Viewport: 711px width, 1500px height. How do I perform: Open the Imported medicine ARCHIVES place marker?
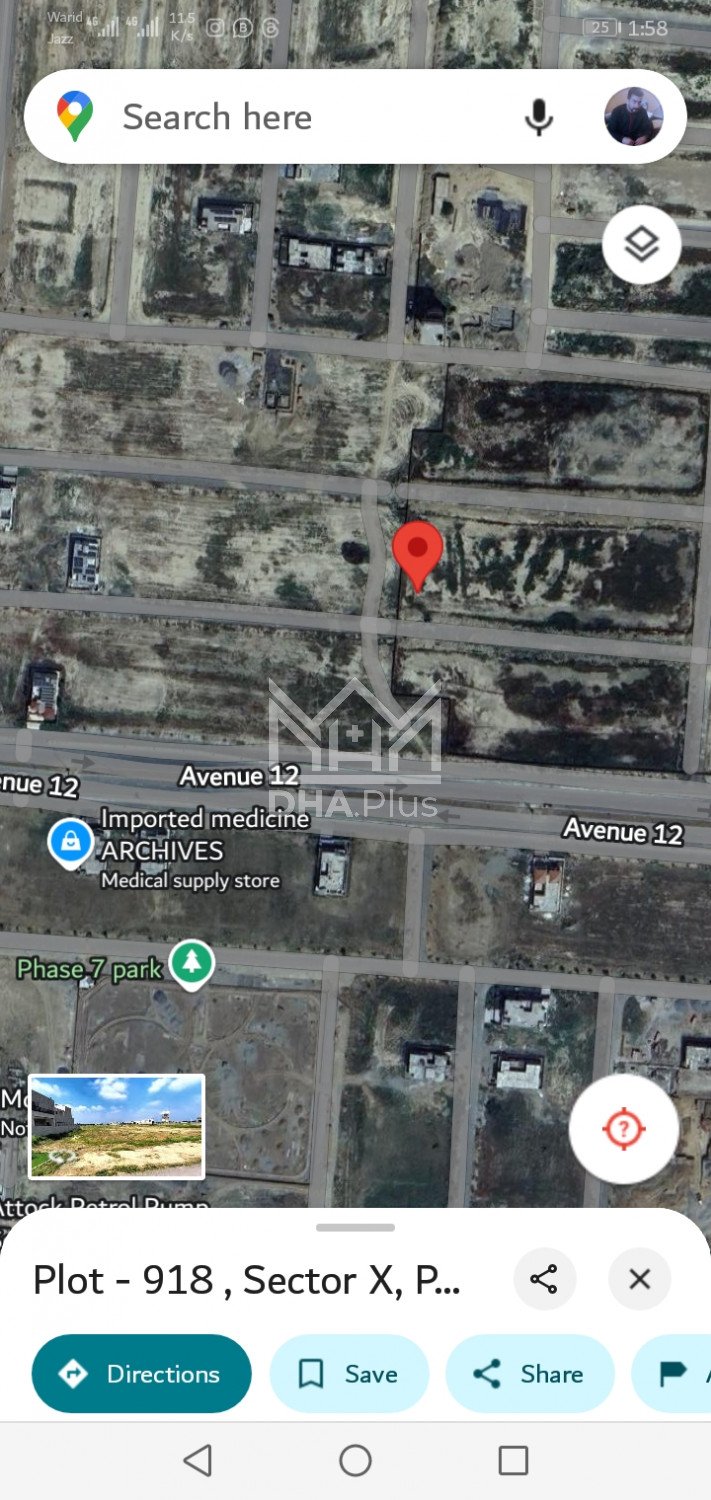point(71,842)
